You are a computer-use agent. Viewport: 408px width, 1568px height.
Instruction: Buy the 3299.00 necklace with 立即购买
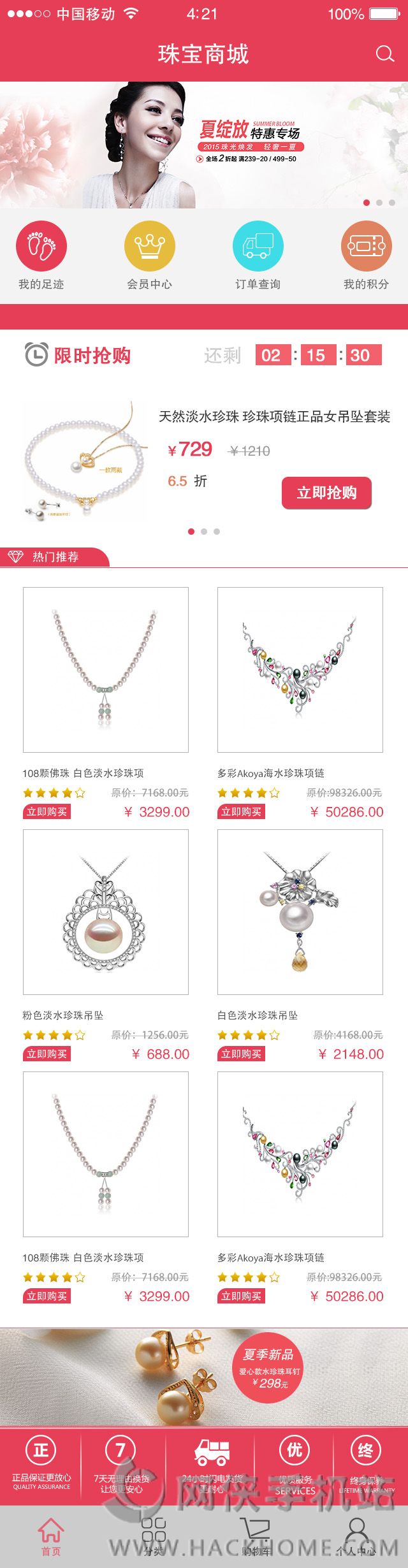click(x=47, y=812)
